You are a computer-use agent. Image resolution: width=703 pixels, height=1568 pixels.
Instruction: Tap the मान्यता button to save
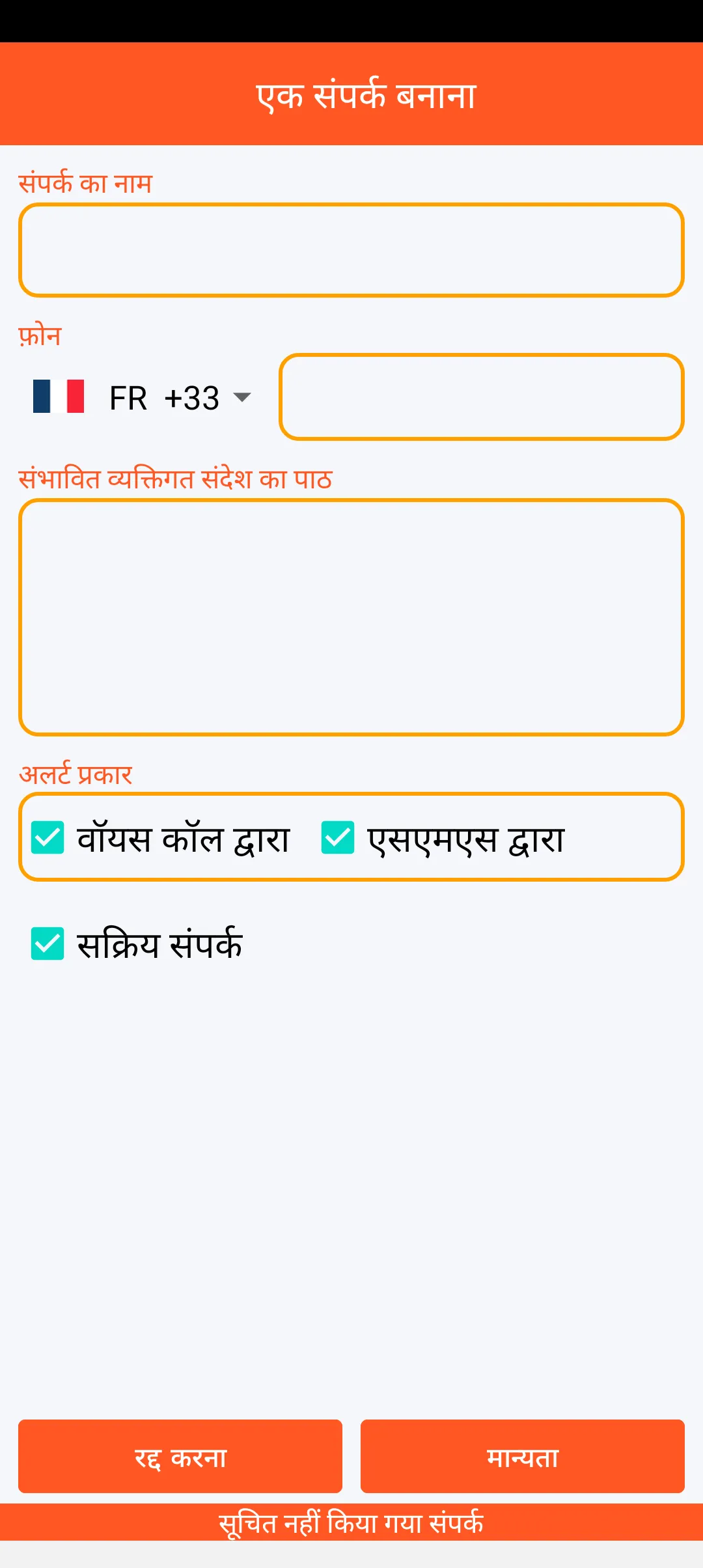(523, 1457)
